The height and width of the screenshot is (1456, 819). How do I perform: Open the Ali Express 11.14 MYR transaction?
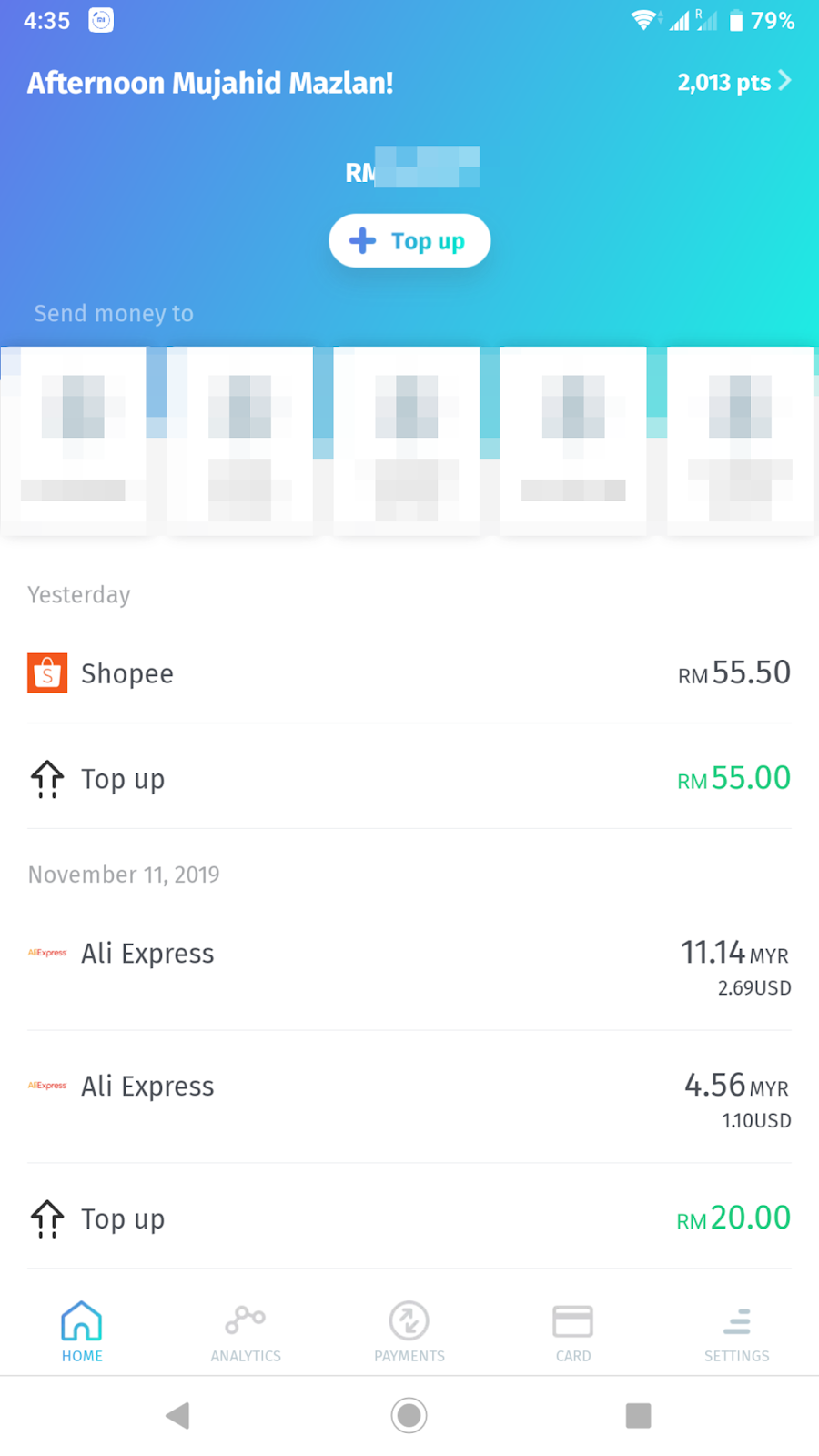click(409, 966)
